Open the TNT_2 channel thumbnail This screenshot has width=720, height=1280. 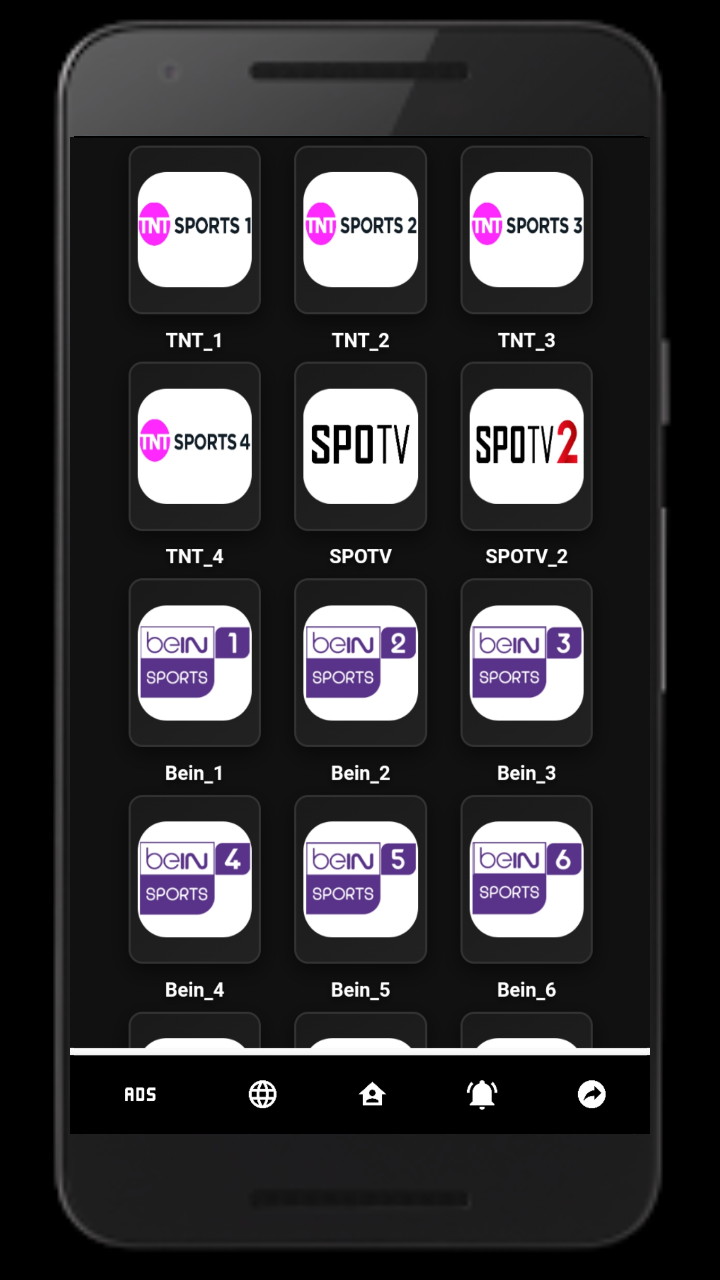click(360, 230)
